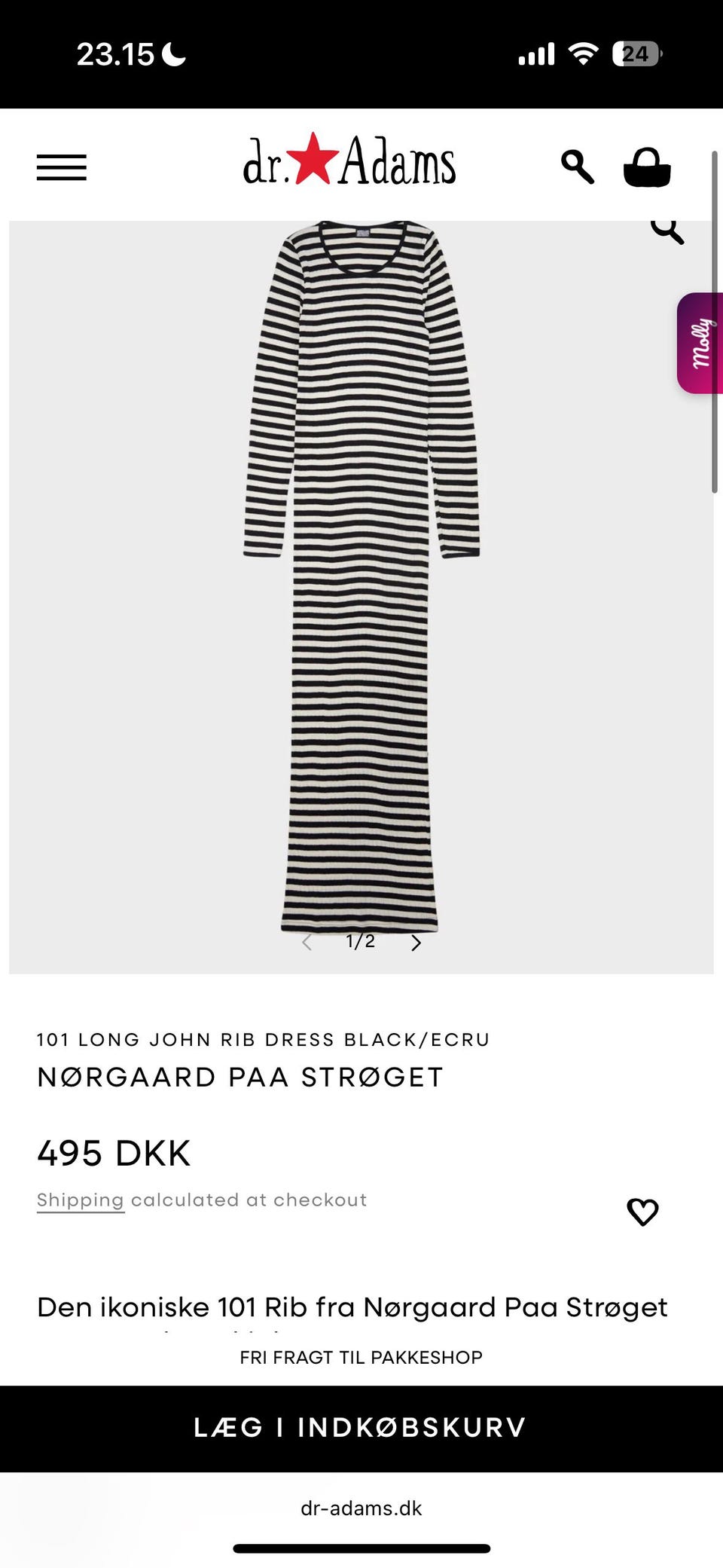Screen dimensions: 723x1568
Task: Open the dr. Adams homepage logo
Action: tap(349, 160)
